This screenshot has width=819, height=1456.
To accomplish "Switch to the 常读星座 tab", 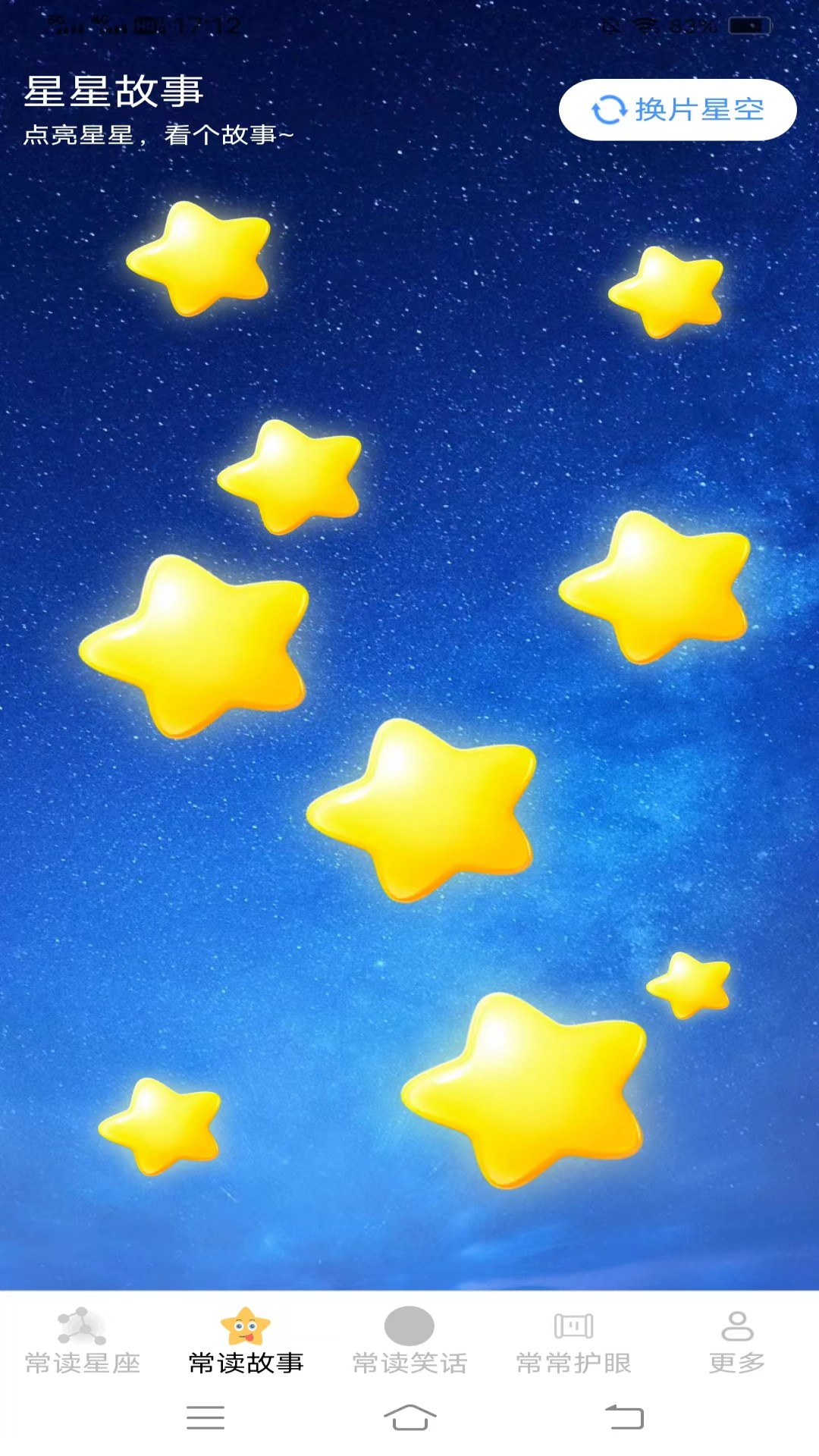I will [x=82, y=1341].
